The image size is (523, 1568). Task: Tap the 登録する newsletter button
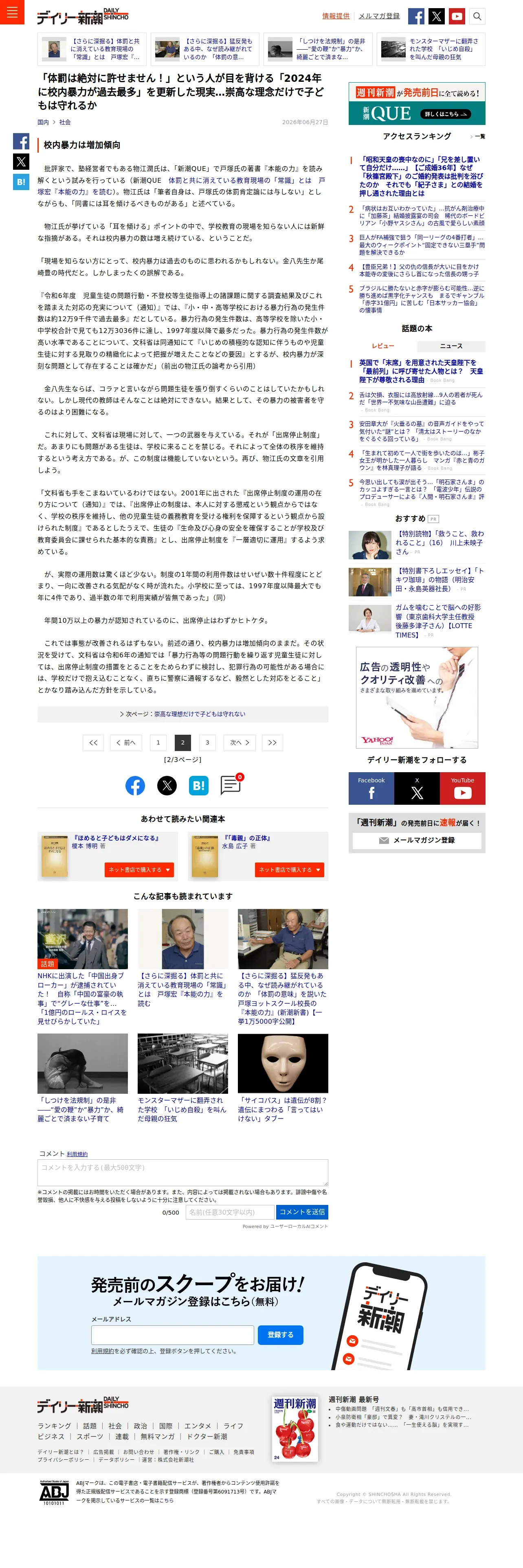280,1335
